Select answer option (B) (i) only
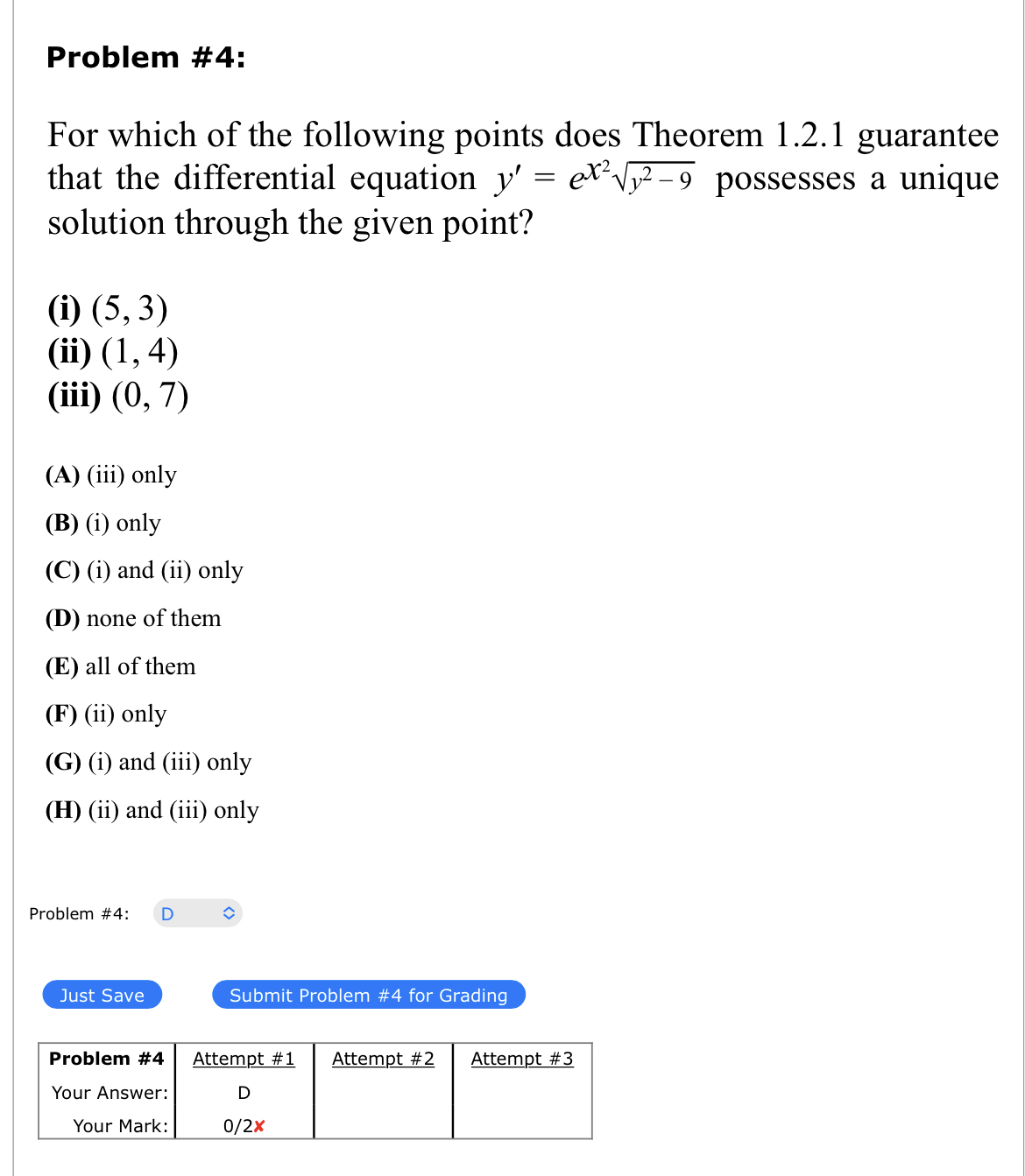Viewport: 1025px width, 1176px height. 102,523
